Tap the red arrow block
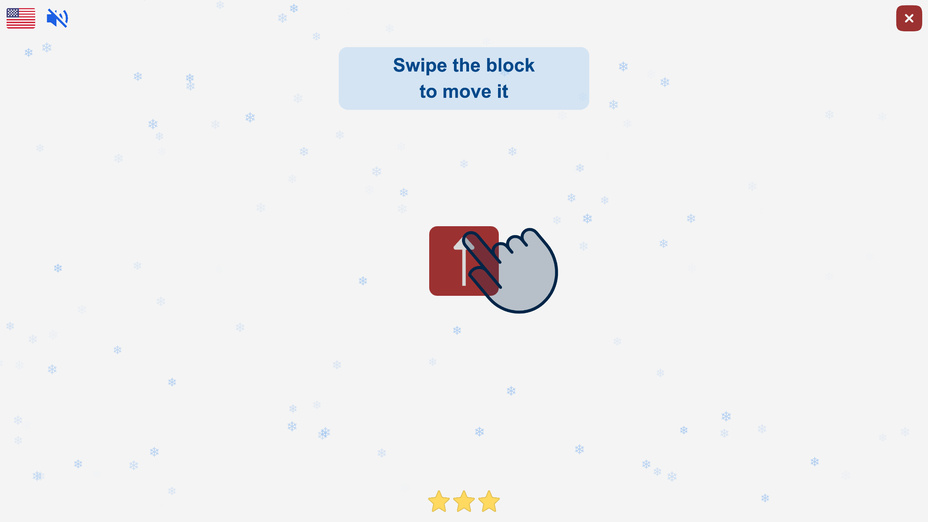This screenshot has height=522, width=928. click(451, 260)
